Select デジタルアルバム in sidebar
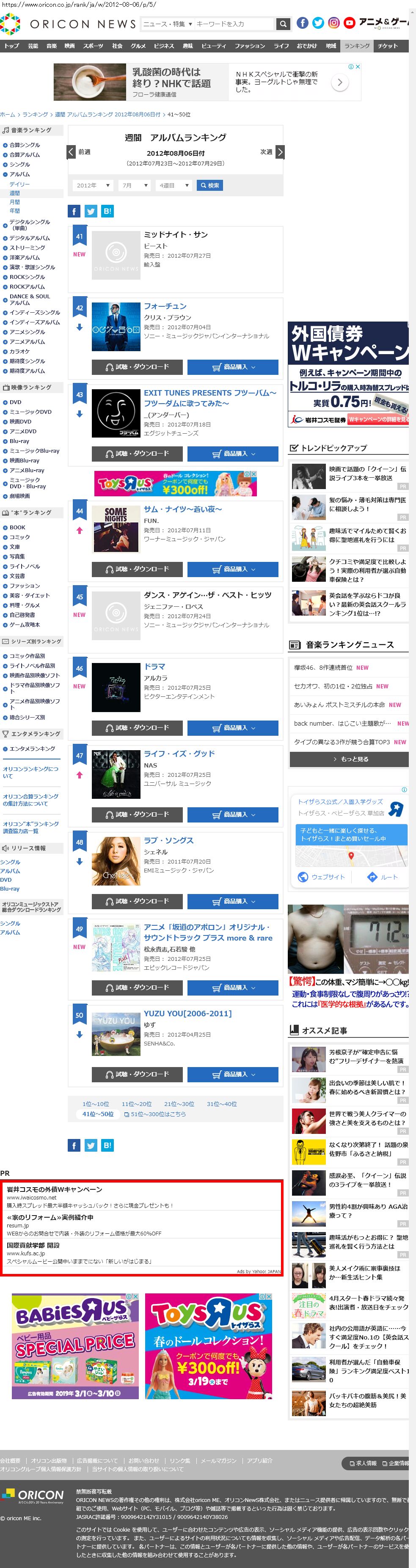The height and width of the screenshot is (1568, 416). tap(29, 238)
